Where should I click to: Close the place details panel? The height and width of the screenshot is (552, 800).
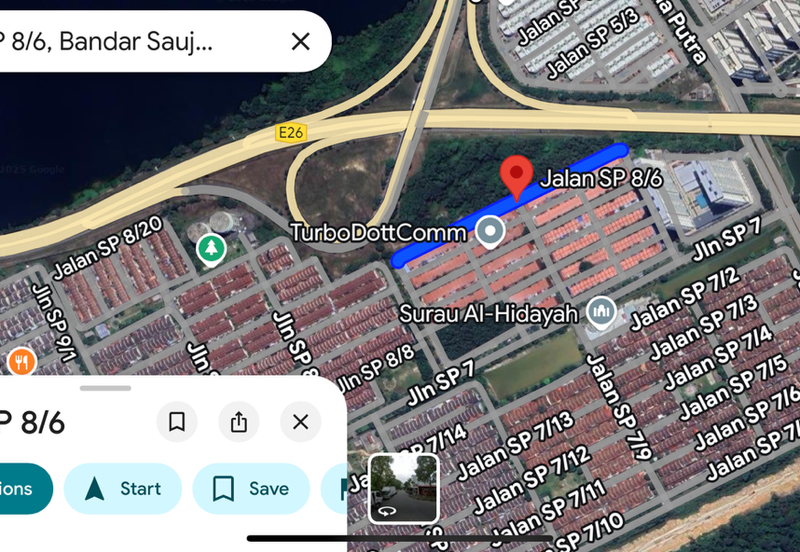(x=300, y=422)
